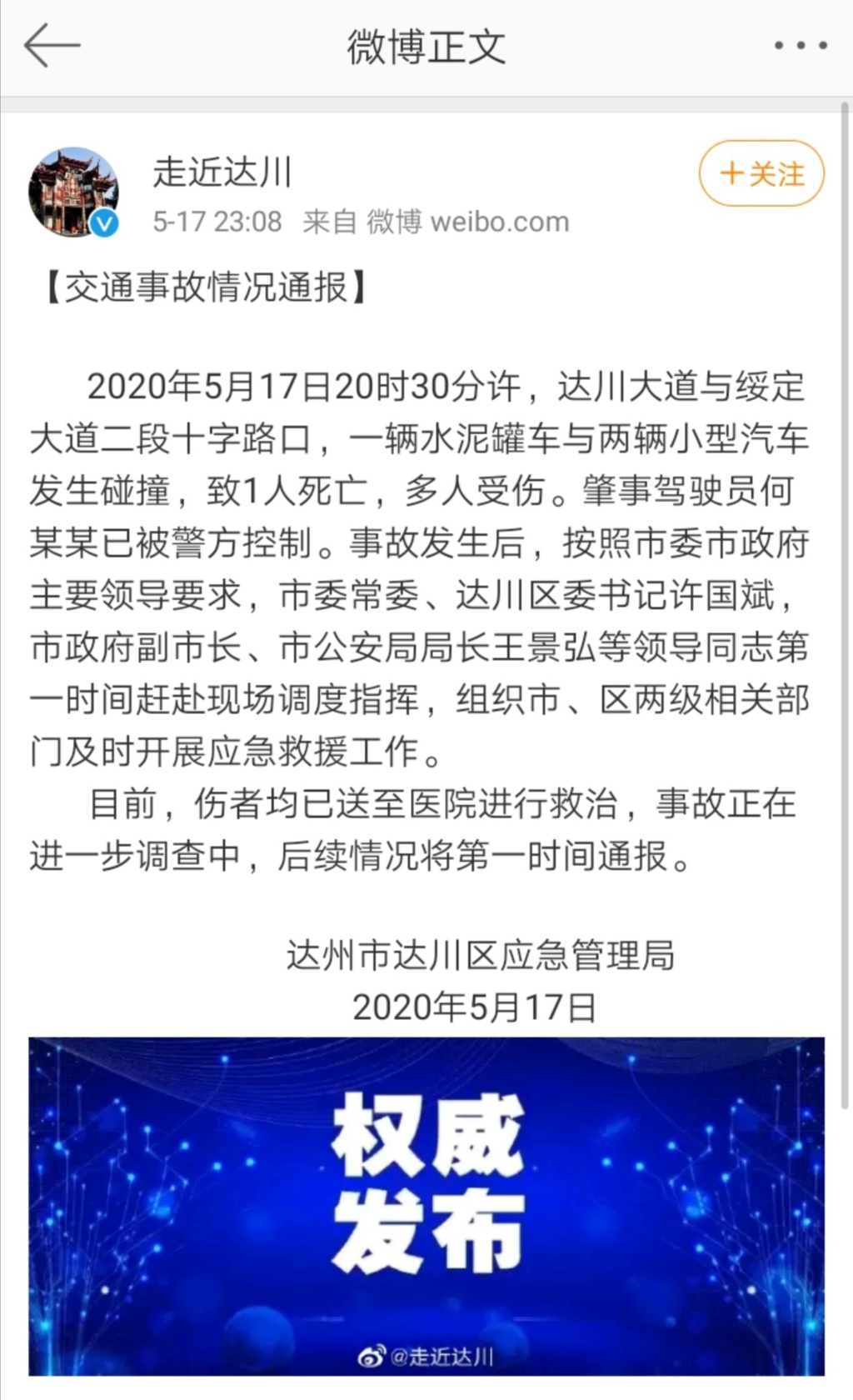Image resolution: width=853 pixels, height=1400 pixels.
Task: Go back using the top-left arrow
Action: click(x=52, y=46)
